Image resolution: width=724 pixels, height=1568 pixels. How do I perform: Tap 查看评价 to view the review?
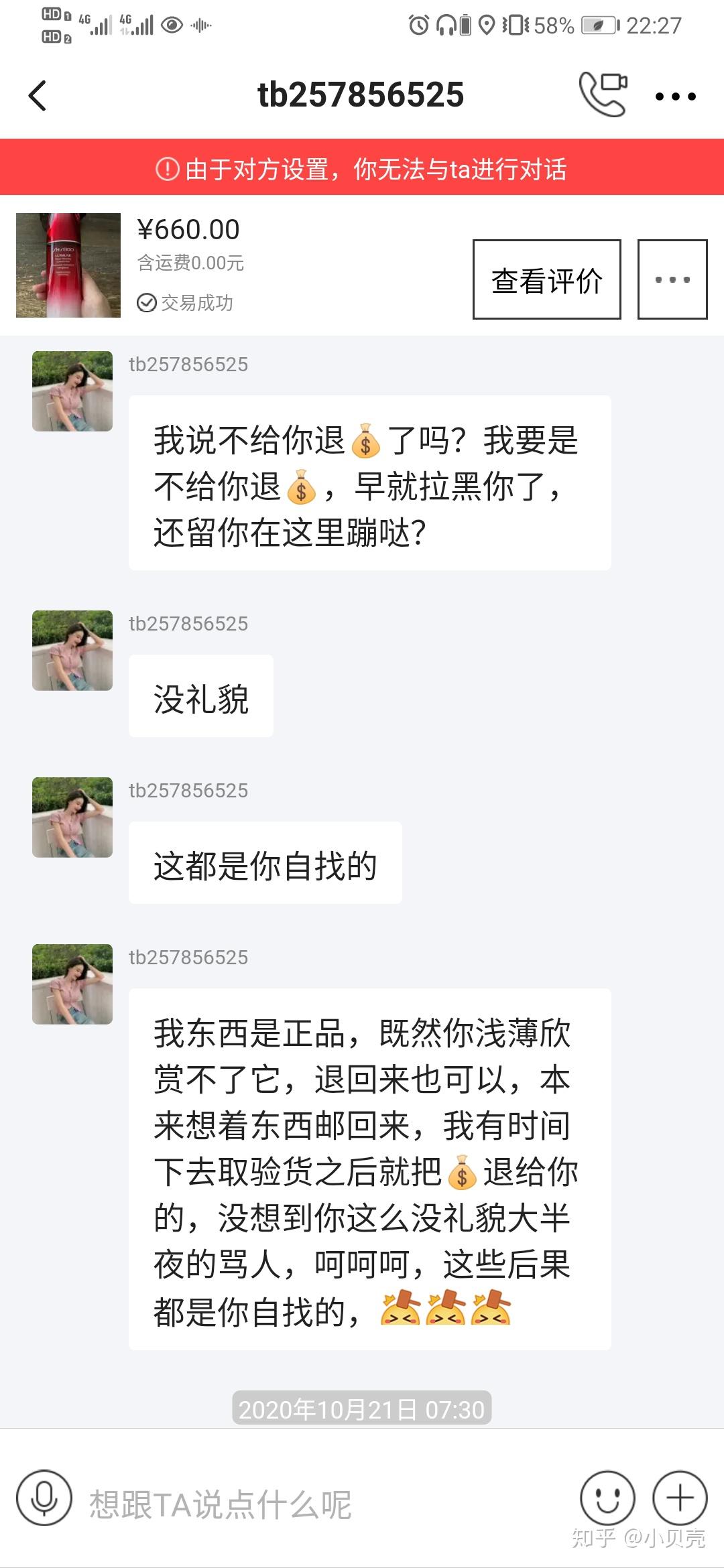pos(547,279)
